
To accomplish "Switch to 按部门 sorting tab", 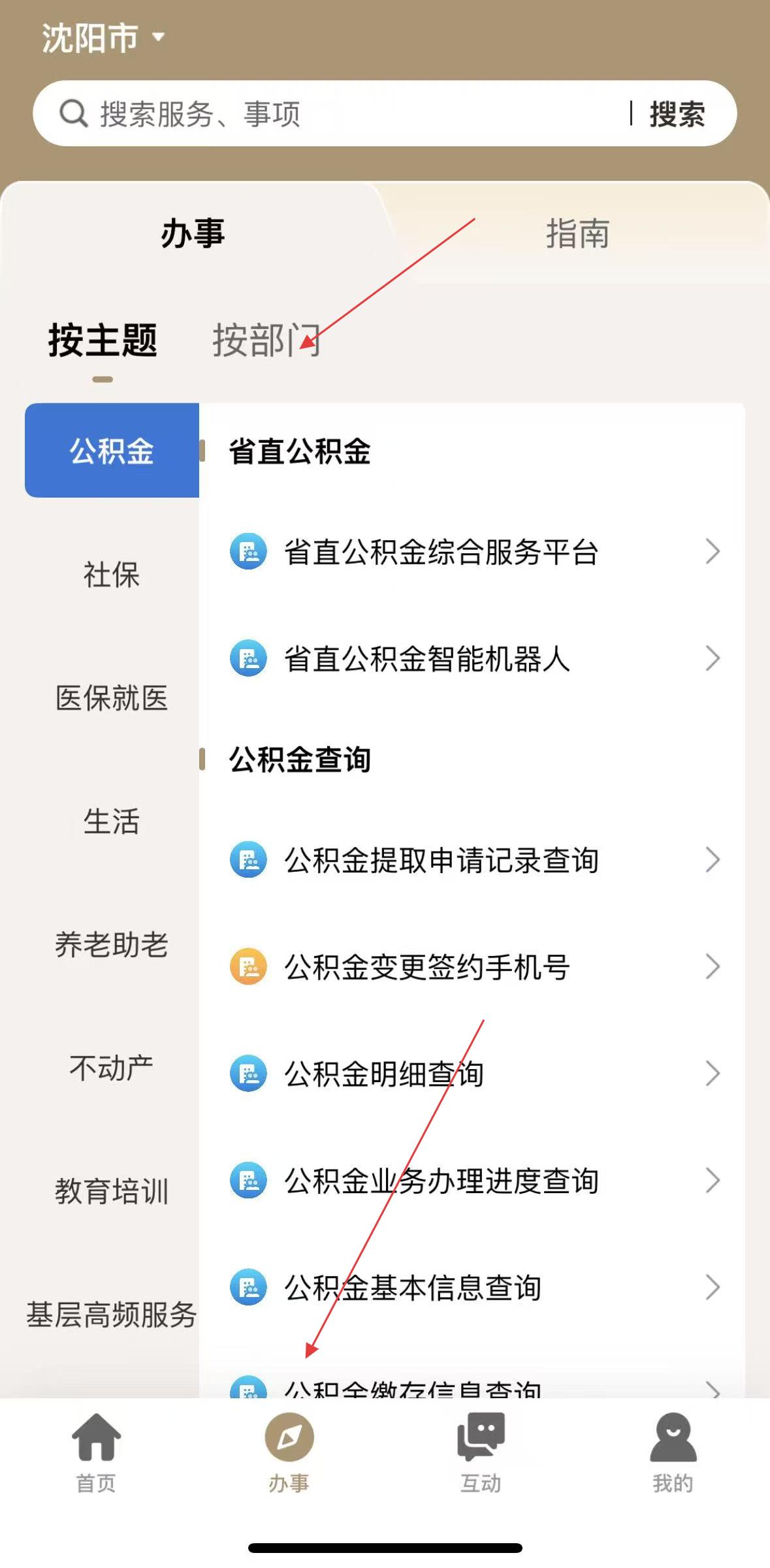I will click(x=266, y=340).
